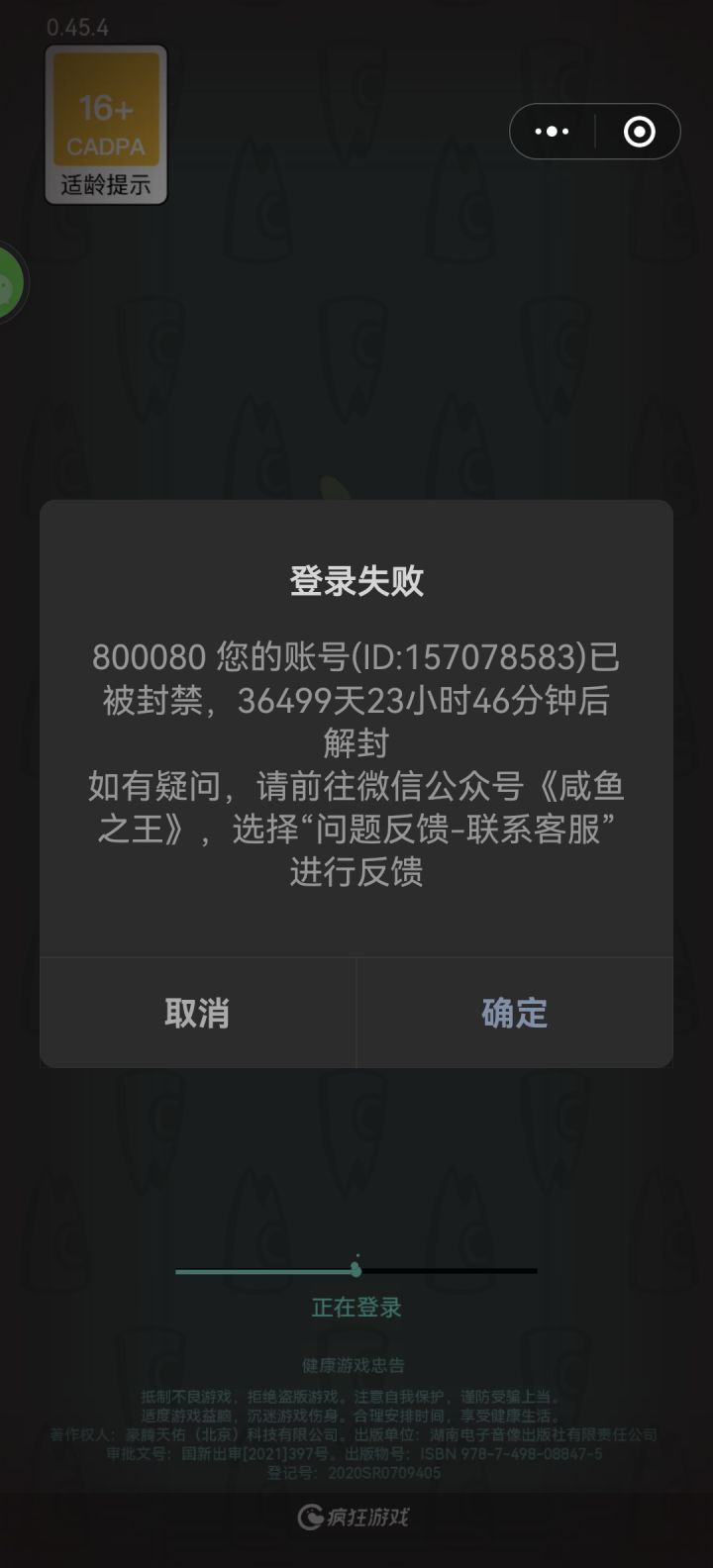Select the 登录失败 dialog title
This screenshot has width=713, height=1568.
tap(356, 581)
